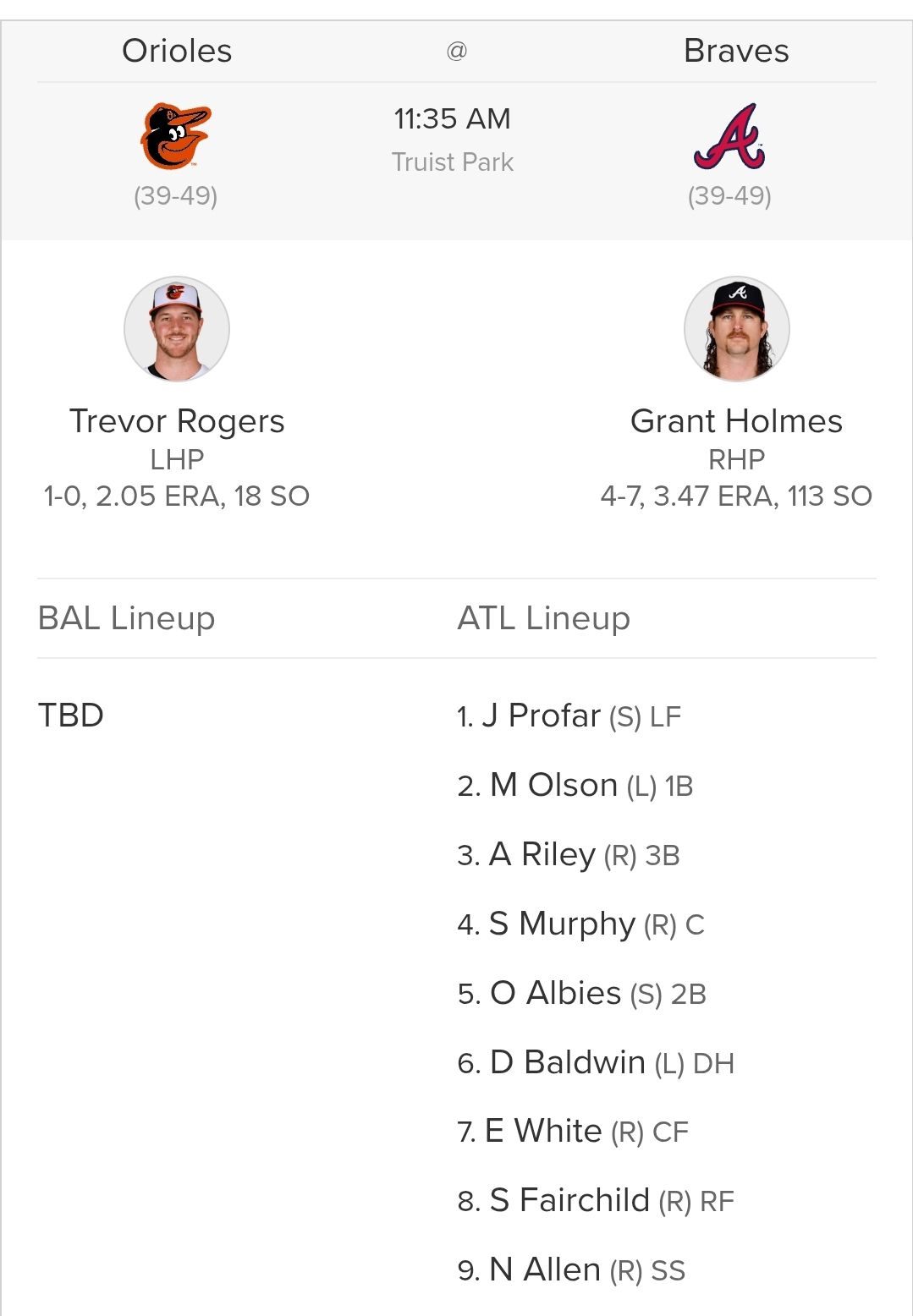913x1316 pixels.
Task: Select O Albies from ATL lineup
Action: (x=556, y=993)
